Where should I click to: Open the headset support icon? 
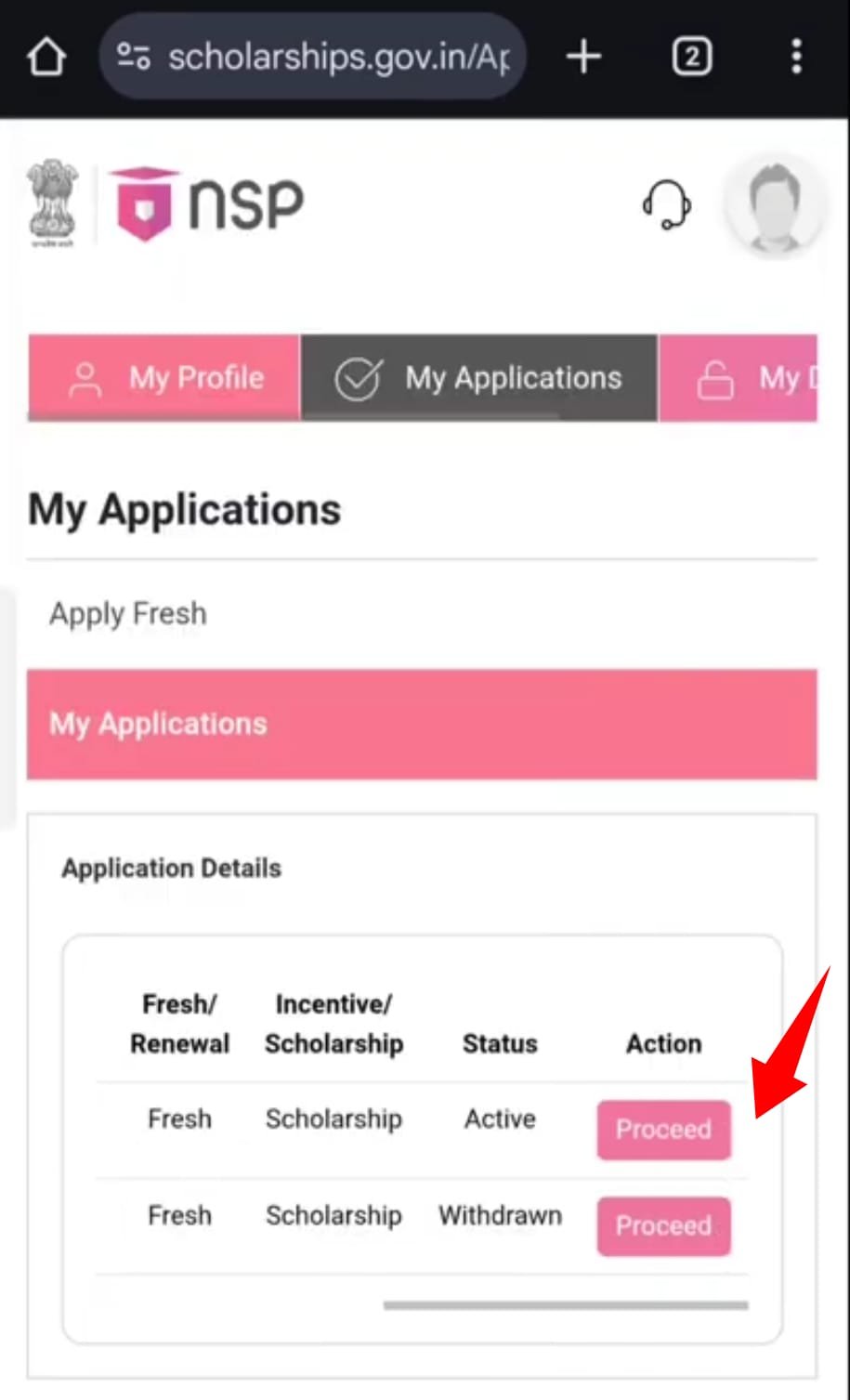pos(667,205)
